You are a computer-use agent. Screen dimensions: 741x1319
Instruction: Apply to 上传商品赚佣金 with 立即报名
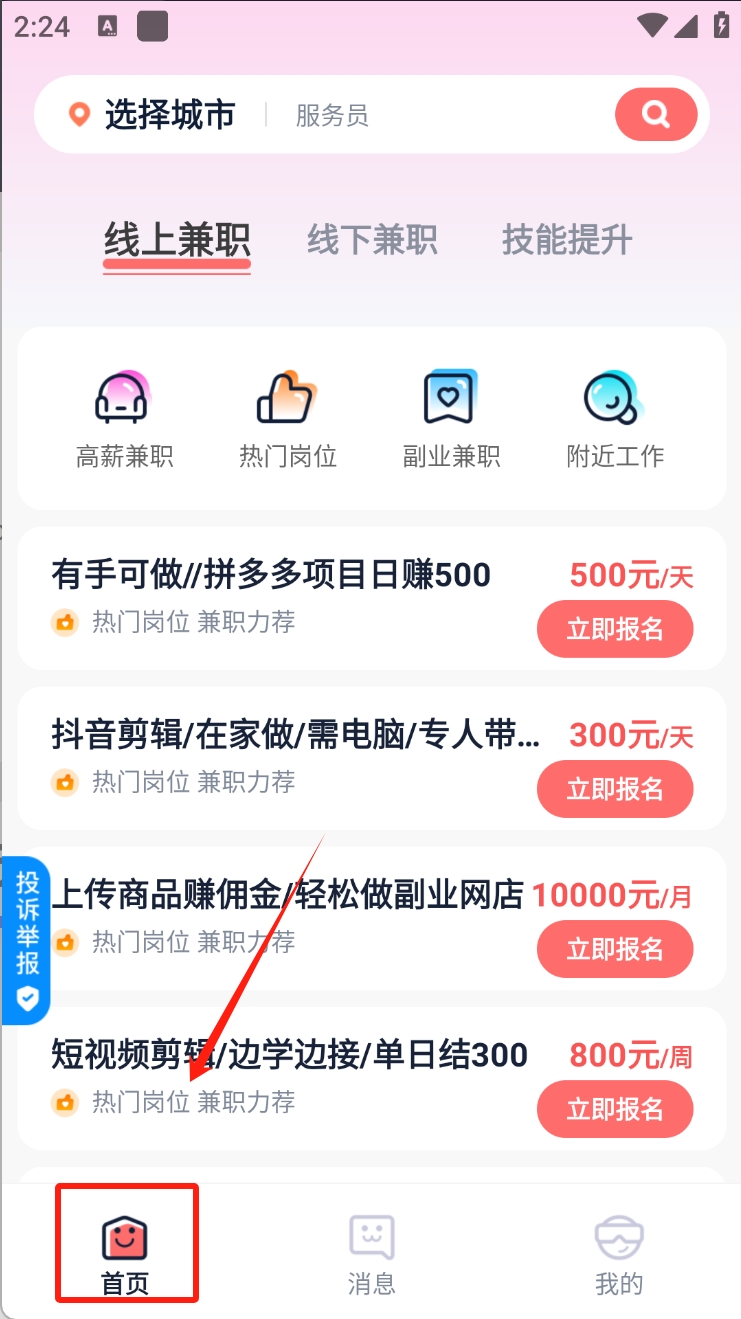pos(615,949)
